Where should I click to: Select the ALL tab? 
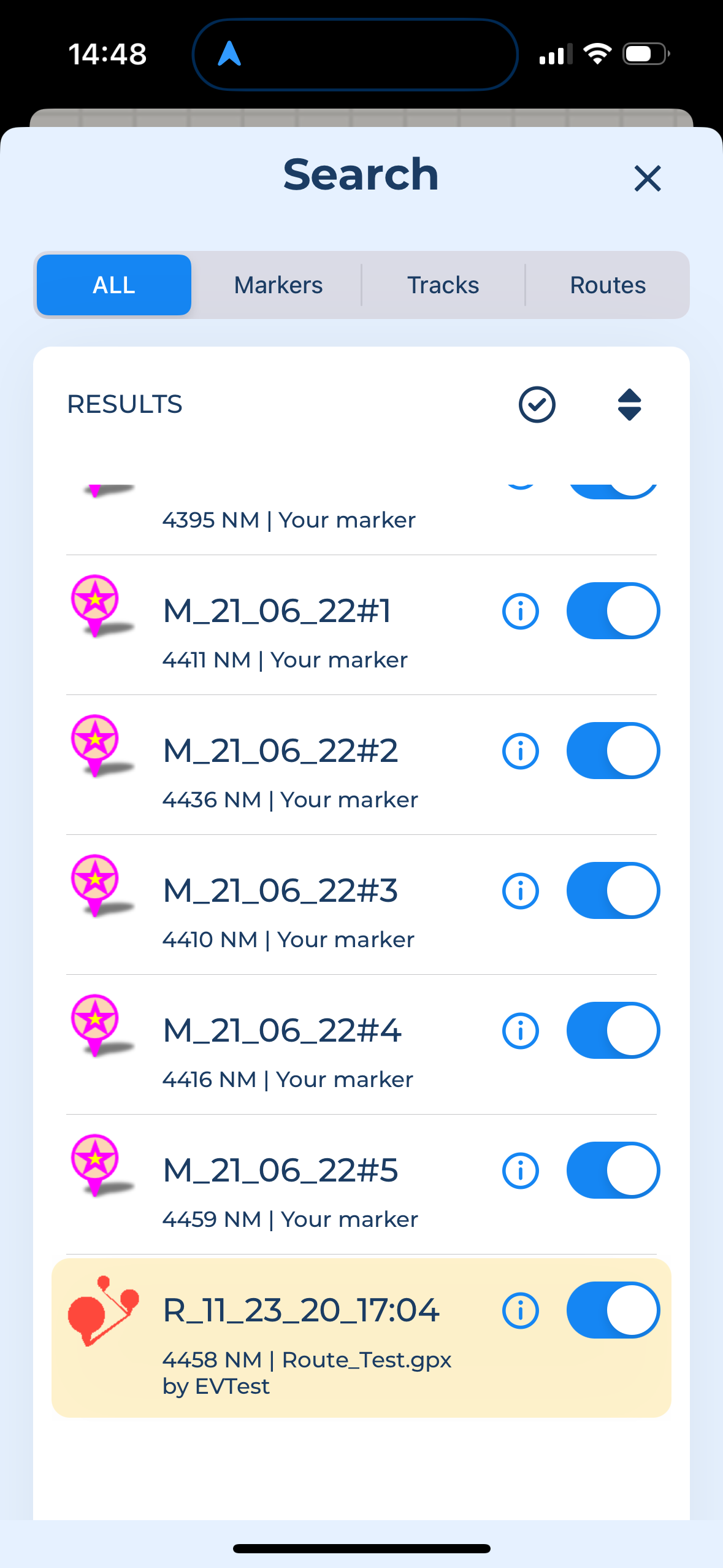(114, 285)
